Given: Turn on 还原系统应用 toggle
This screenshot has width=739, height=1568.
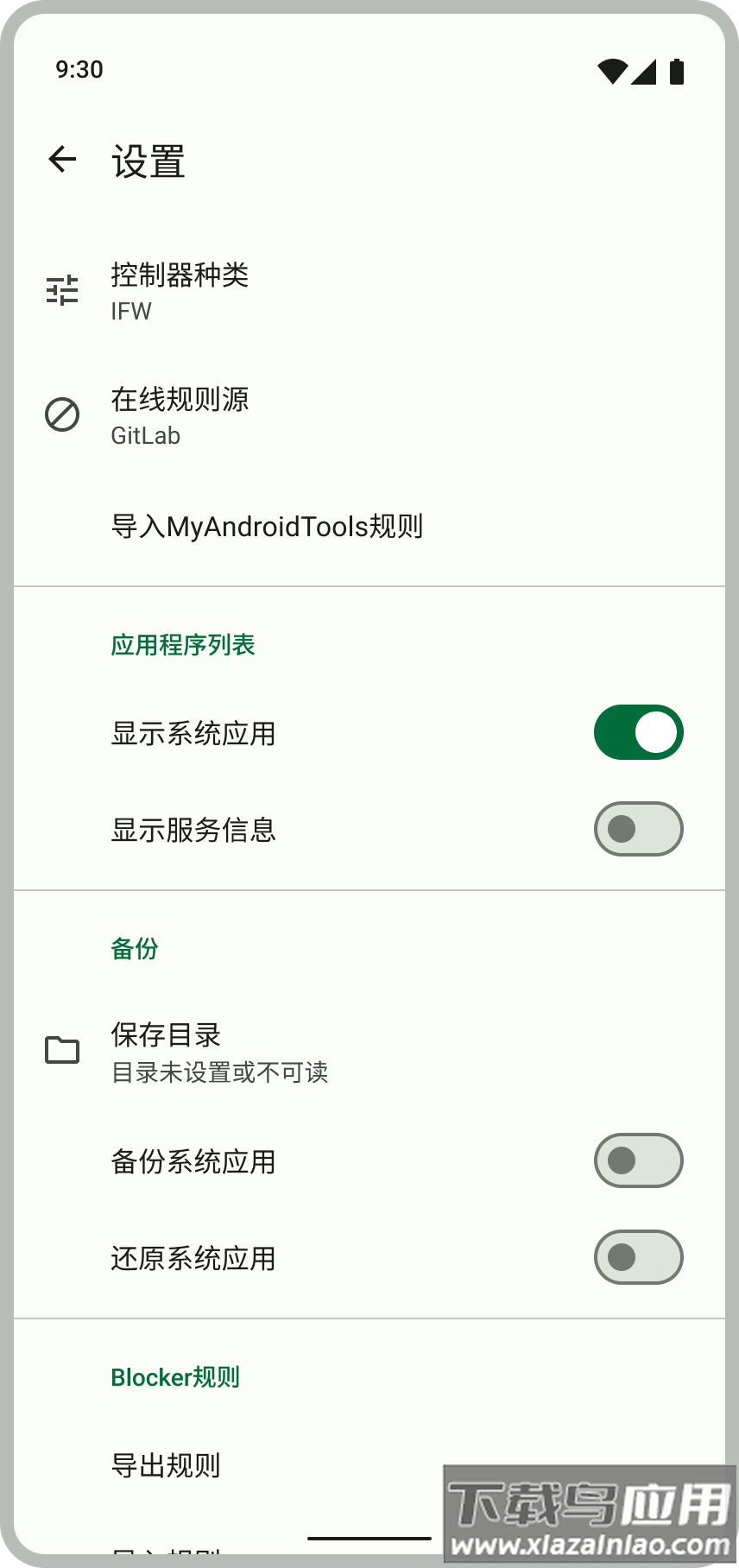Looking at the screenshot, I should tap(638, 1257).
